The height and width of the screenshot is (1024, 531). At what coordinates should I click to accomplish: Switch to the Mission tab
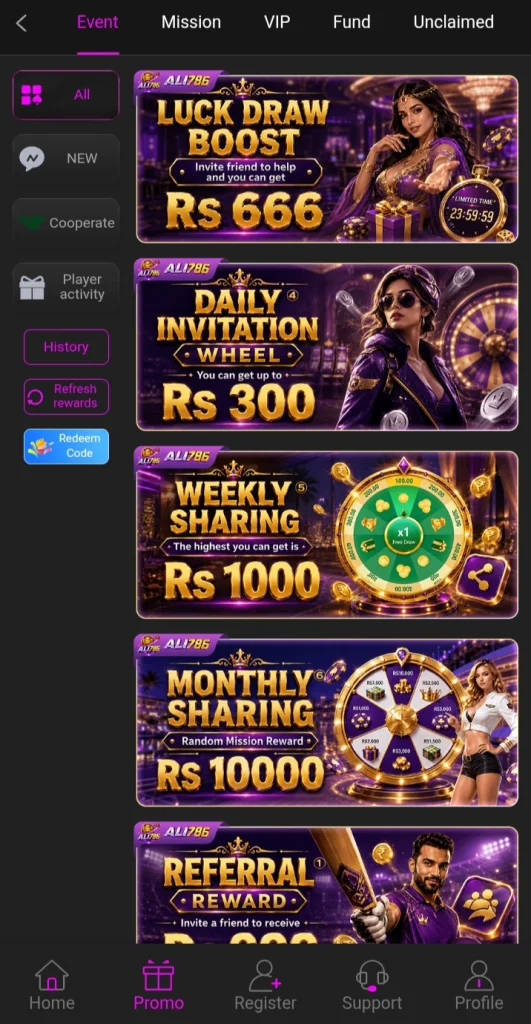tap(191, 22)
